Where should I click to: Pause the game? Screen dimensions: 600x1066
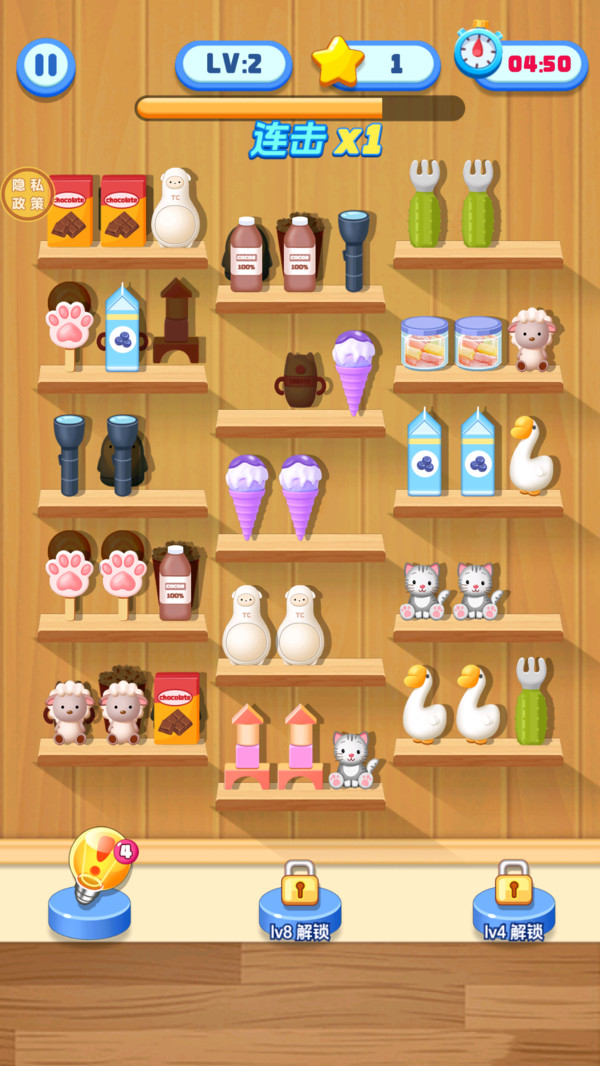click(x=45, y=66)
